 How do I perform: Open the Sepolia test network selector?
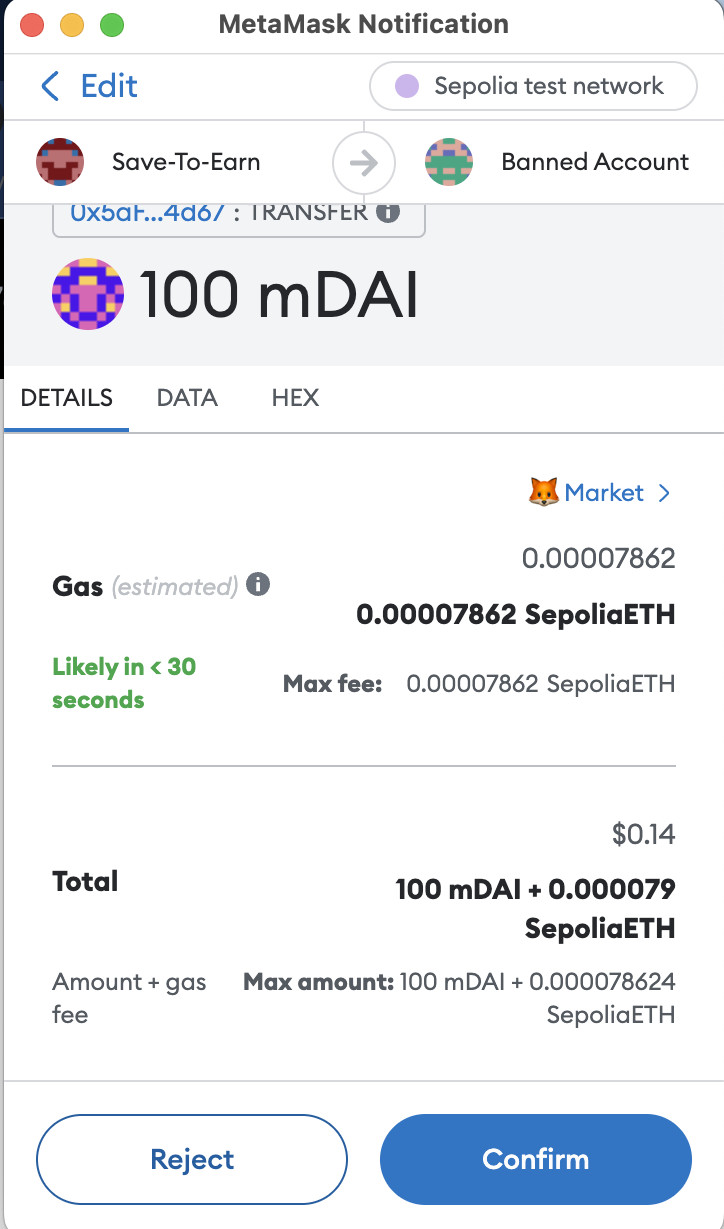click(x=533, y=86)
